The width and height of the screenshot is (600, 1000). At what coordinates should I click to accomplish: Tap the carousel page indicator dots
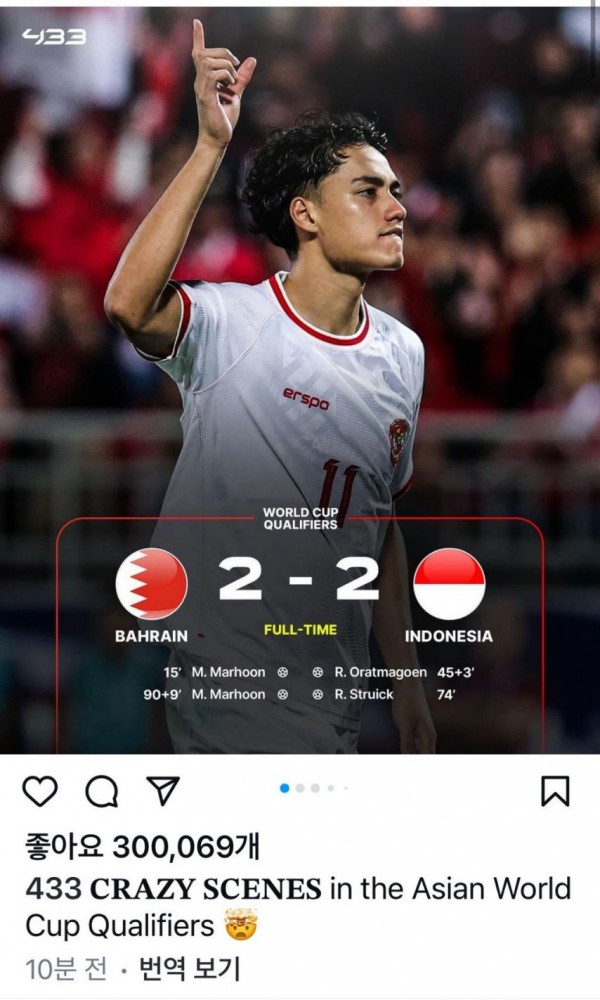coord(314,788)
